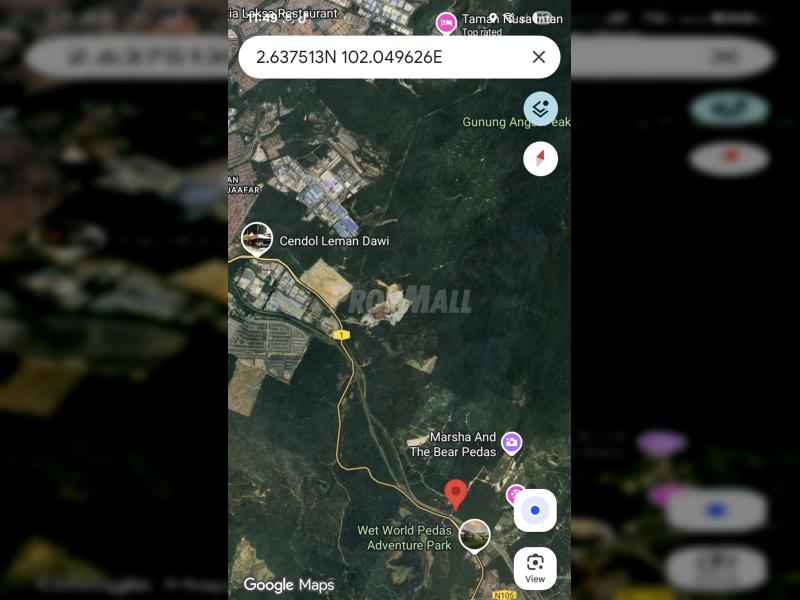Center map on my location
800x600 pixels.
pyautogui.click(x=535, y=511)
